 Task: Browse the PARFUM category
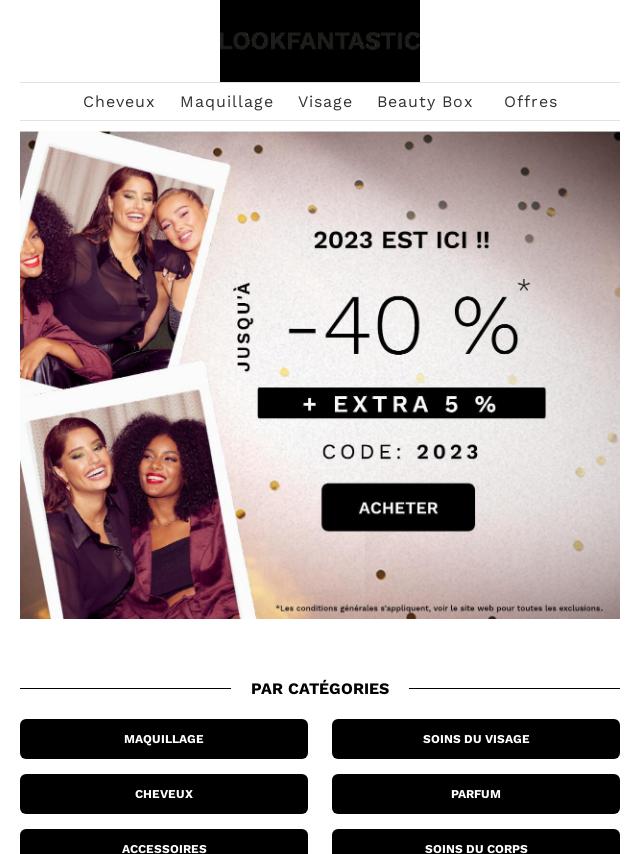[476, 794]
